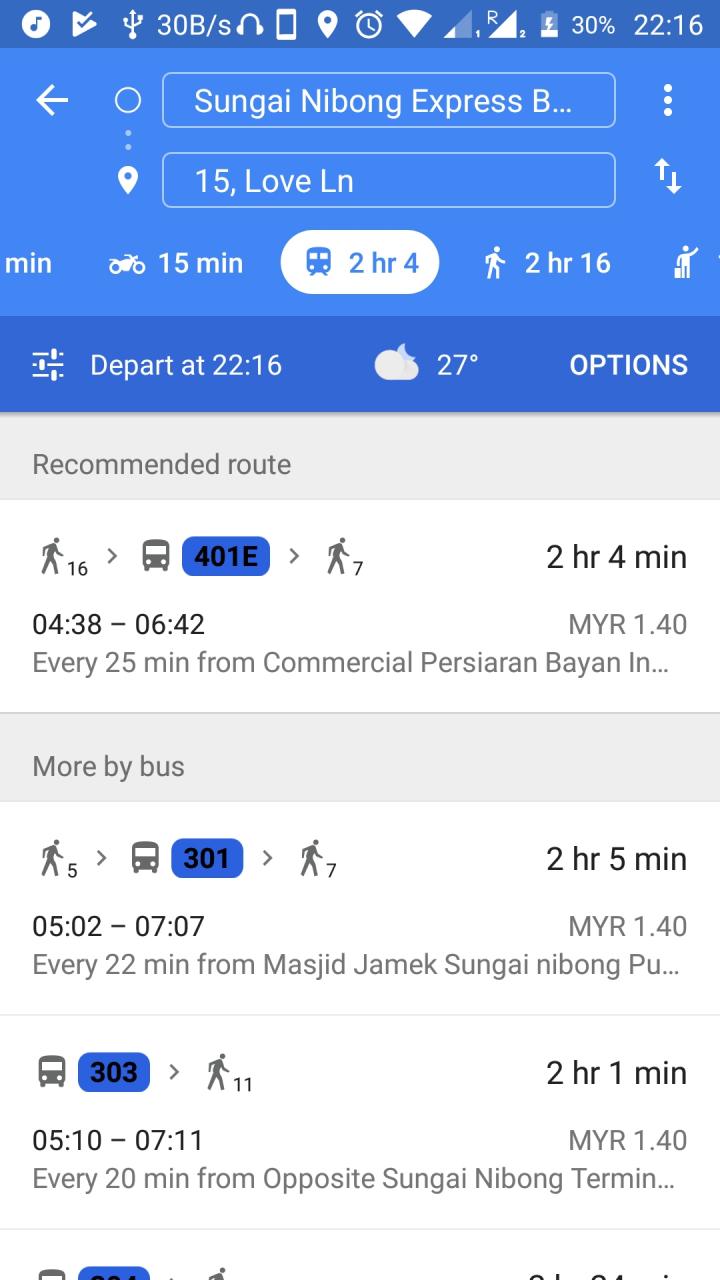Choose the 303 bus route
The image size is (720, 1280).
click(x=360, y=1122)
